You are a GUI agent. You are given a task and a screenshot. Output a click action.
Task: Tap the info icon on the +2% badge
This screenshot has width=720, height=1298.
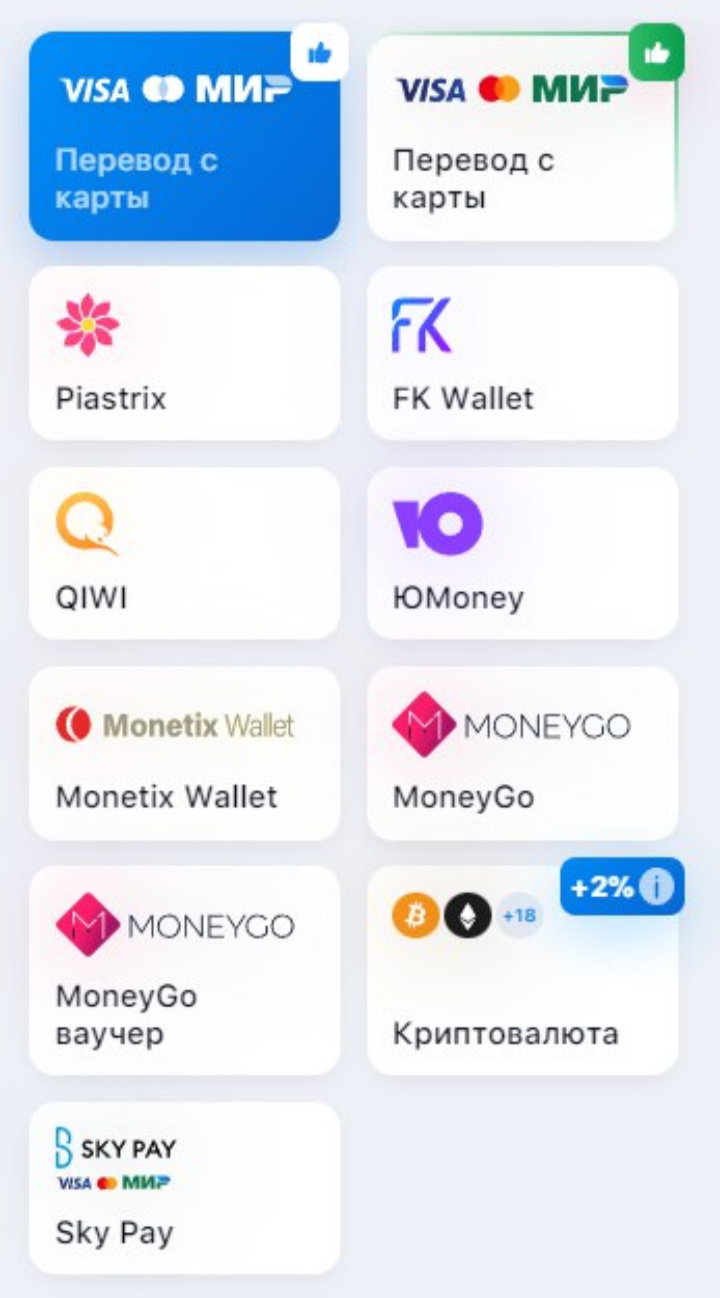(656, 886)
